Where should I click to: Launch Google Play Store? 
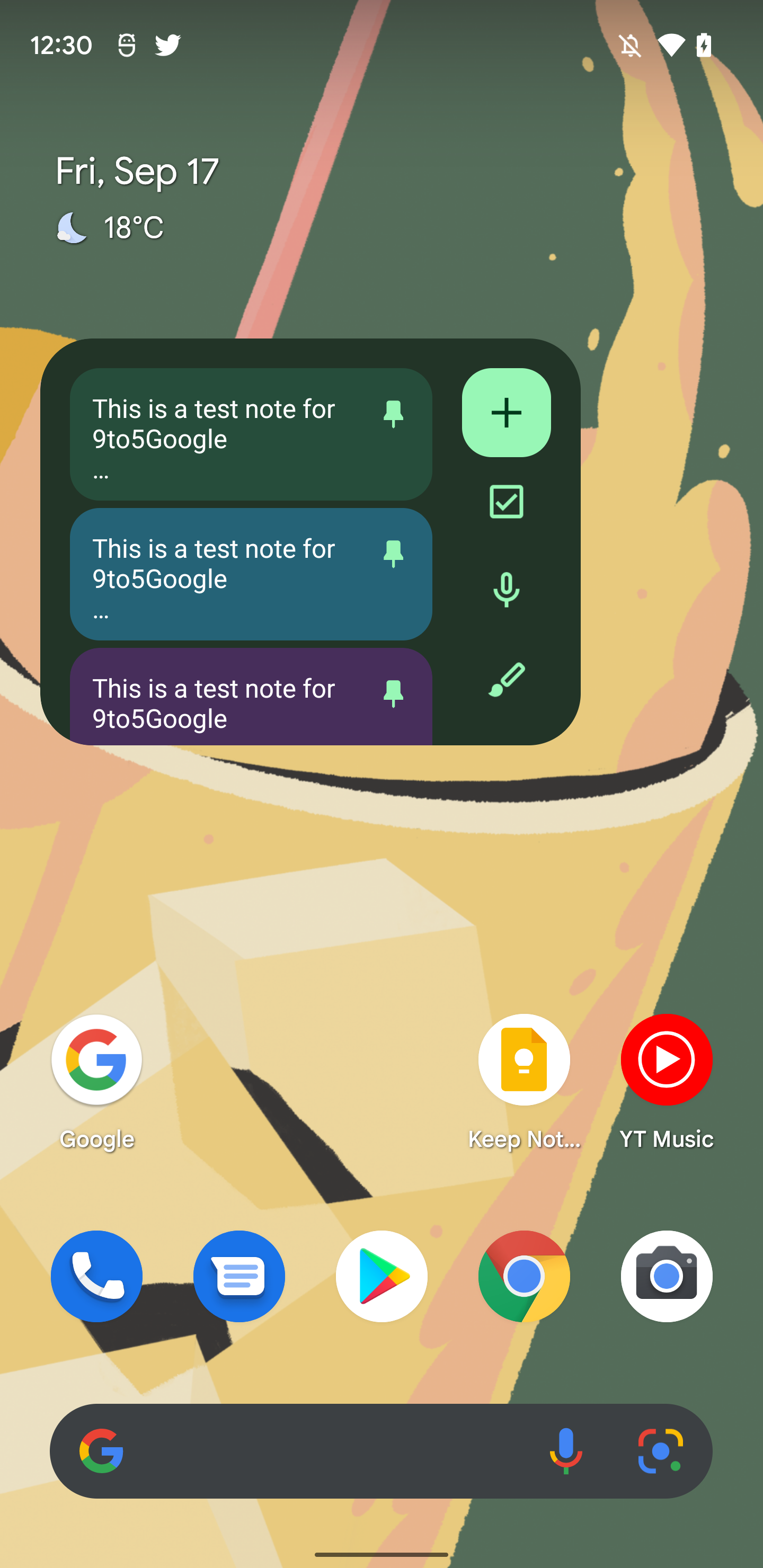[381, 1276]
